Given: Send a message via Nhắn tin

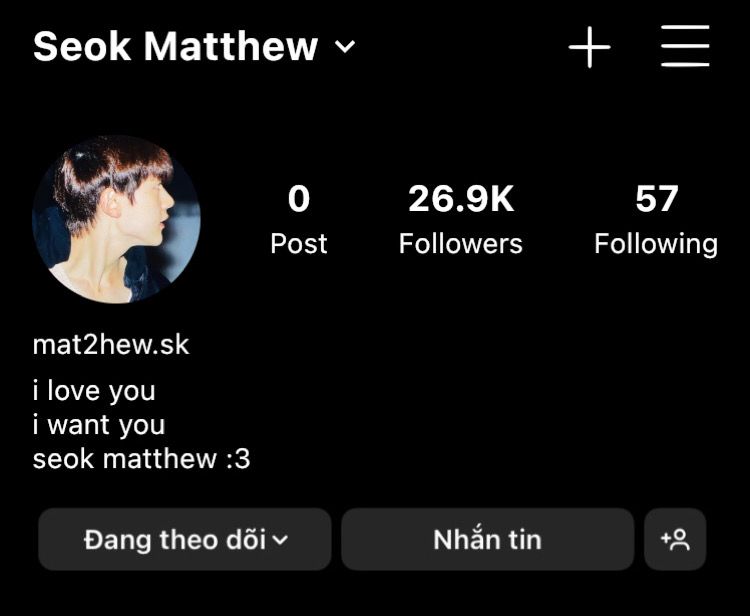Looking at the screenshot, I should point(487,540).
